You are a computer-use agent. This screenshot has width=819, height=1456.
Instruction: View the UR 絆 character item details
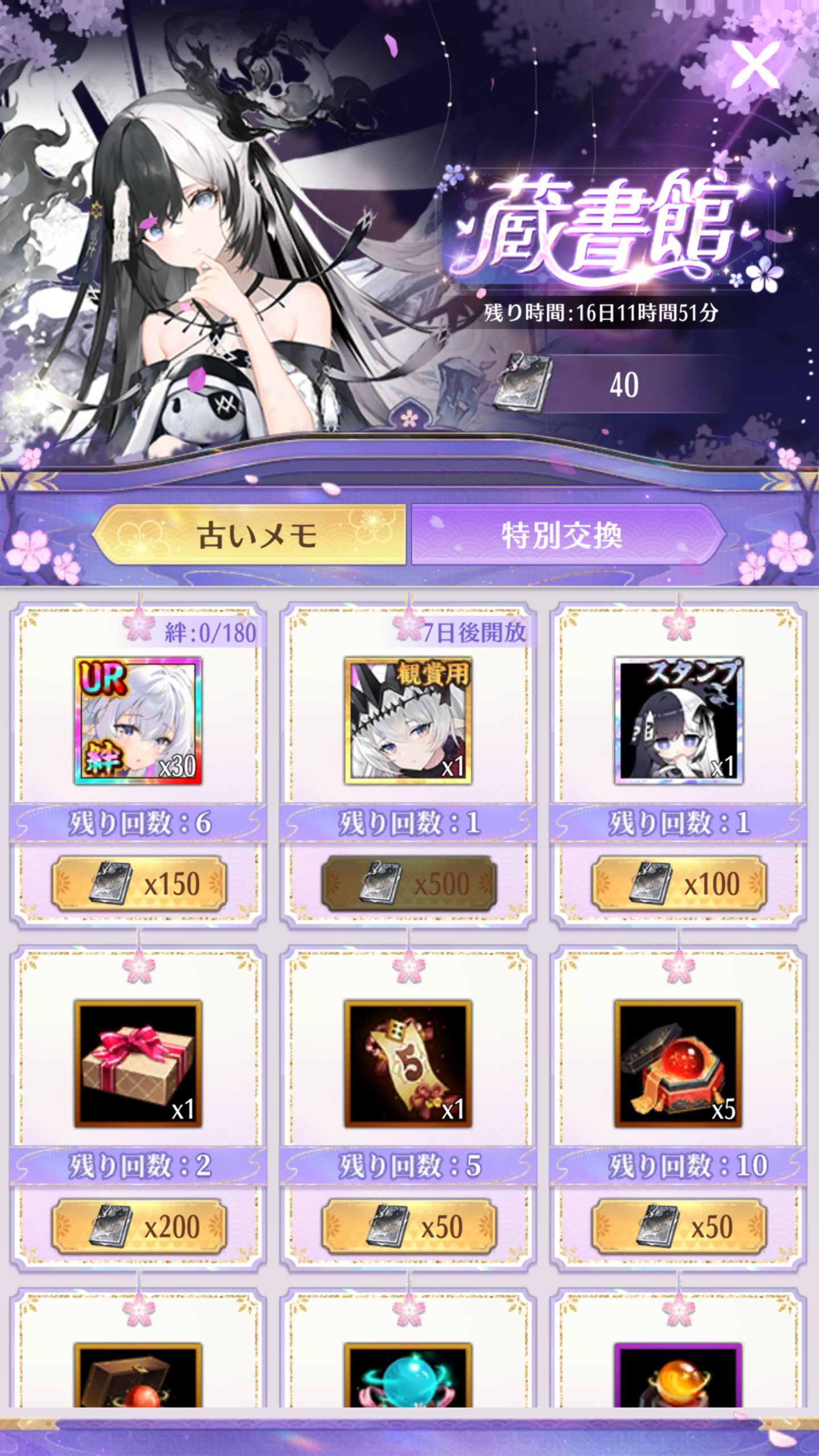tap(138, 721)
